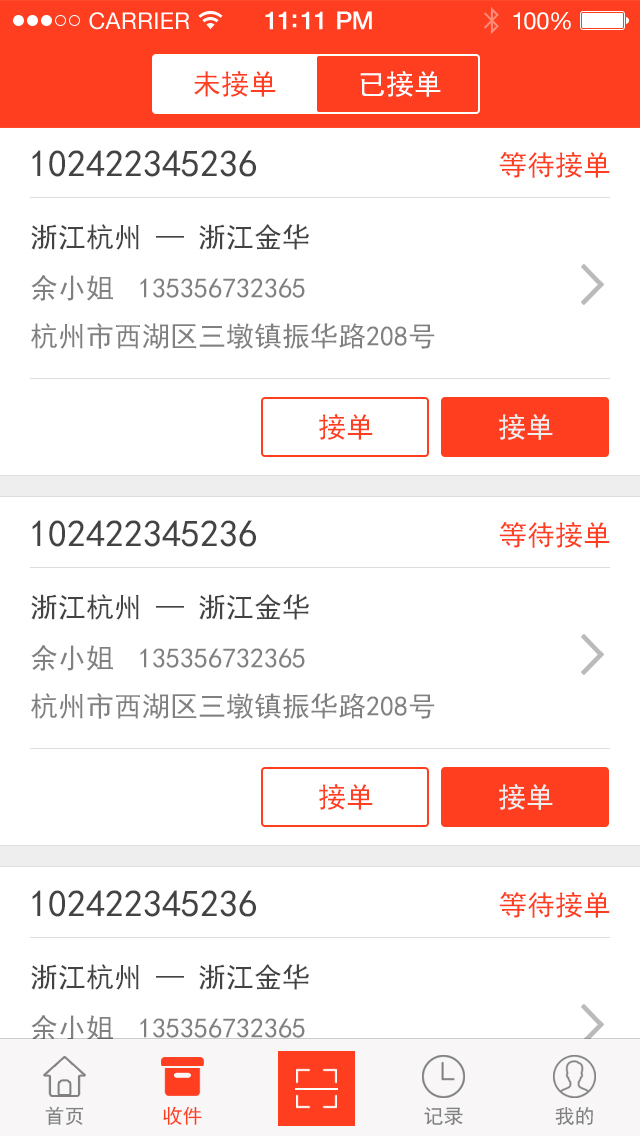Tap the outlined 接单 button on the first order
This screenshot has height=1136, width=640.
pyautogui.click(x=345, y=427)
